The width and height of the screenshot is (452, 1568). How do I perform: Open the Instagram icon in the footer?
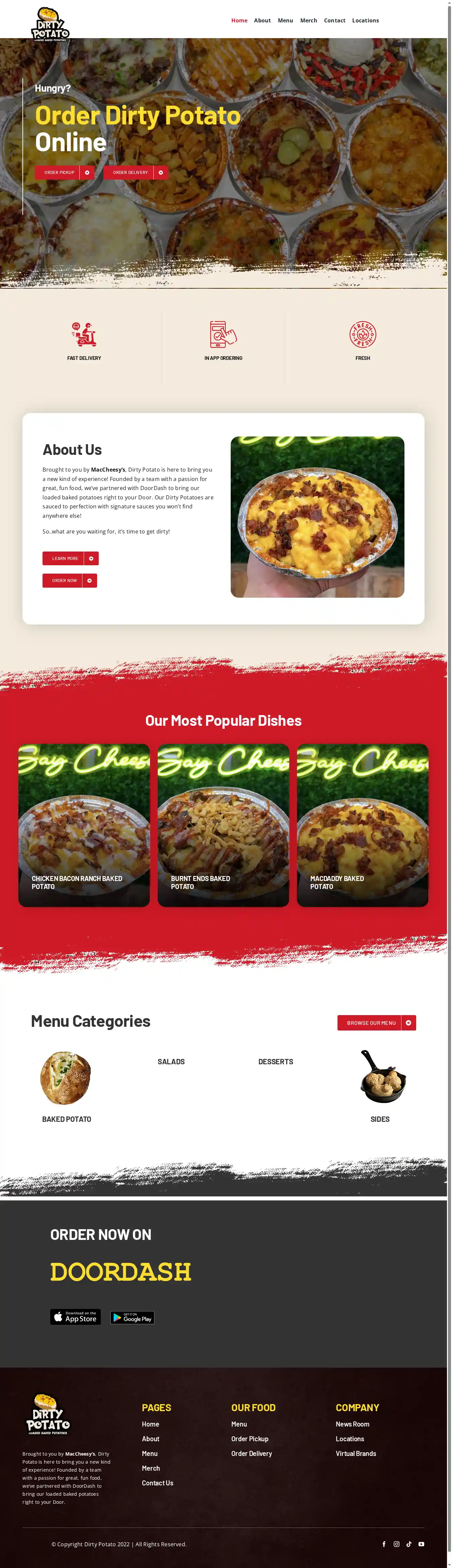pyautogui.click(x=396, y=1544)
